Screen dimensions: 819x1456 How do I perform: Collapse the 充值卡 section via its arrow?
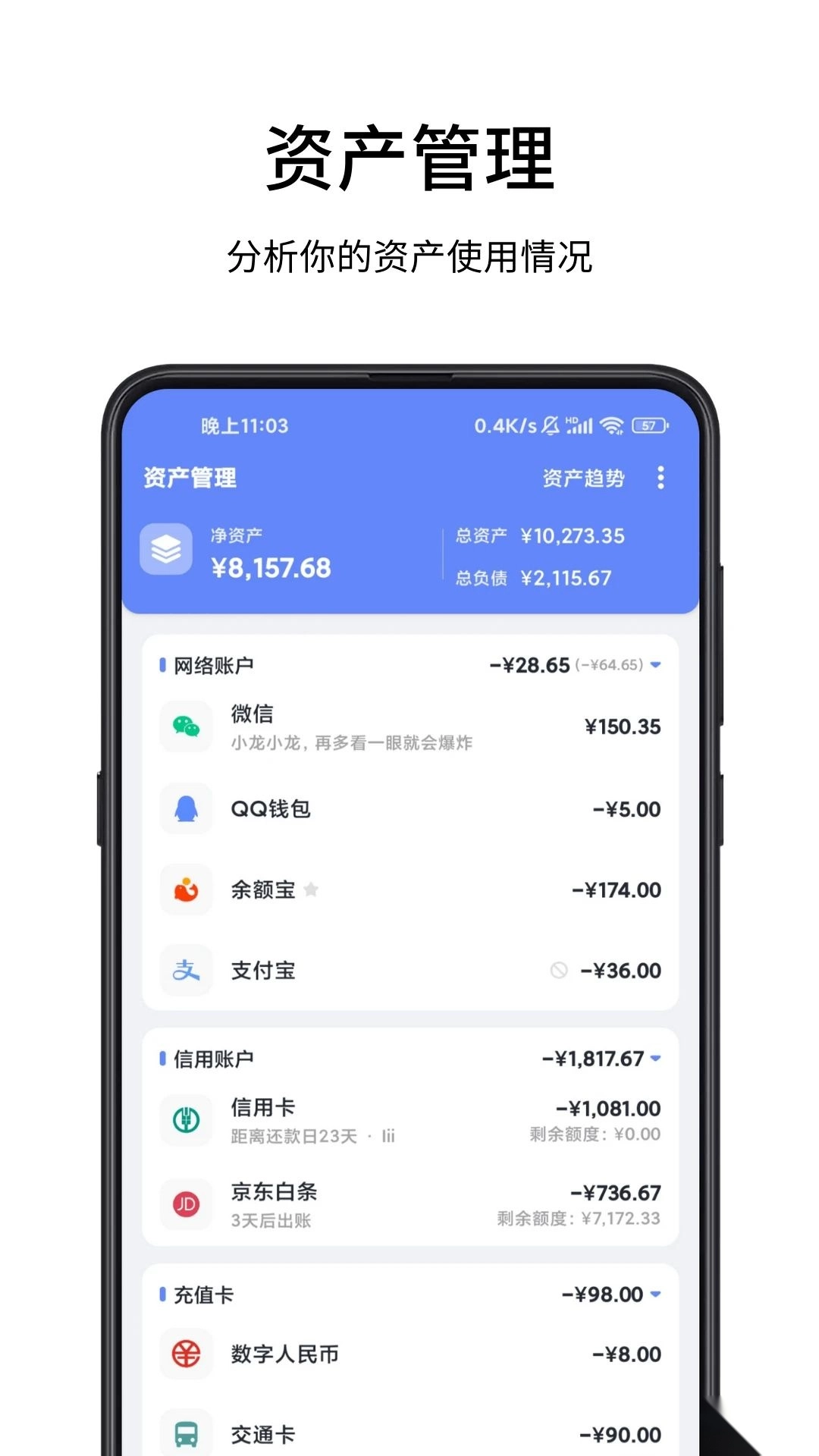click(657, 1294)
